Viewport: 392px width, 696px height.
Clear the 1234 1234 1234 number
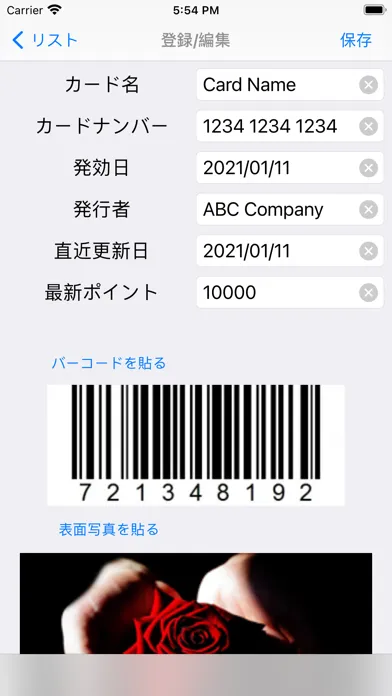368,127
